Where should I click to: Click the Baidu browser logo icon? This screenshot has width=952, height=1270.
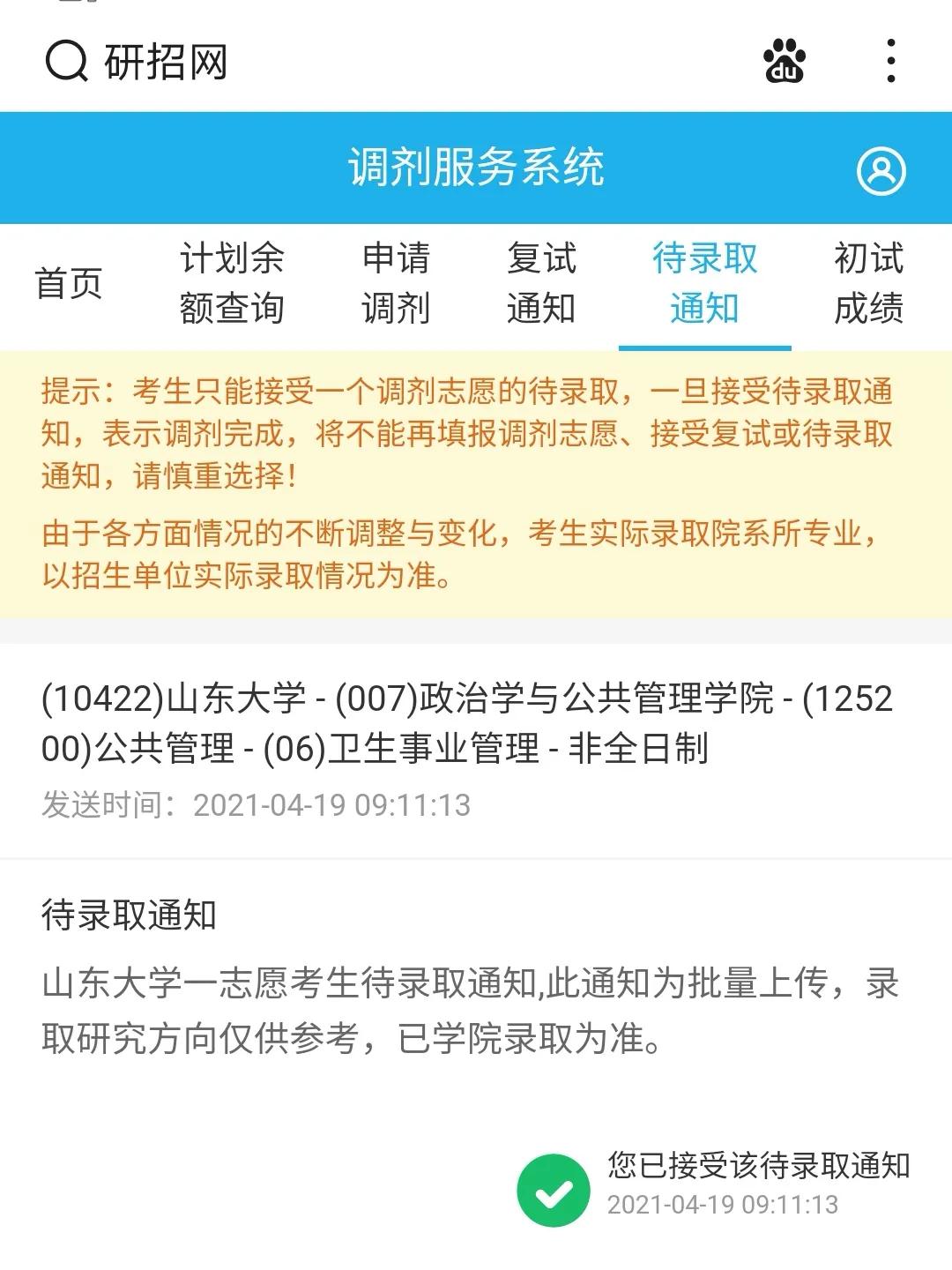[x=785, y=62]
